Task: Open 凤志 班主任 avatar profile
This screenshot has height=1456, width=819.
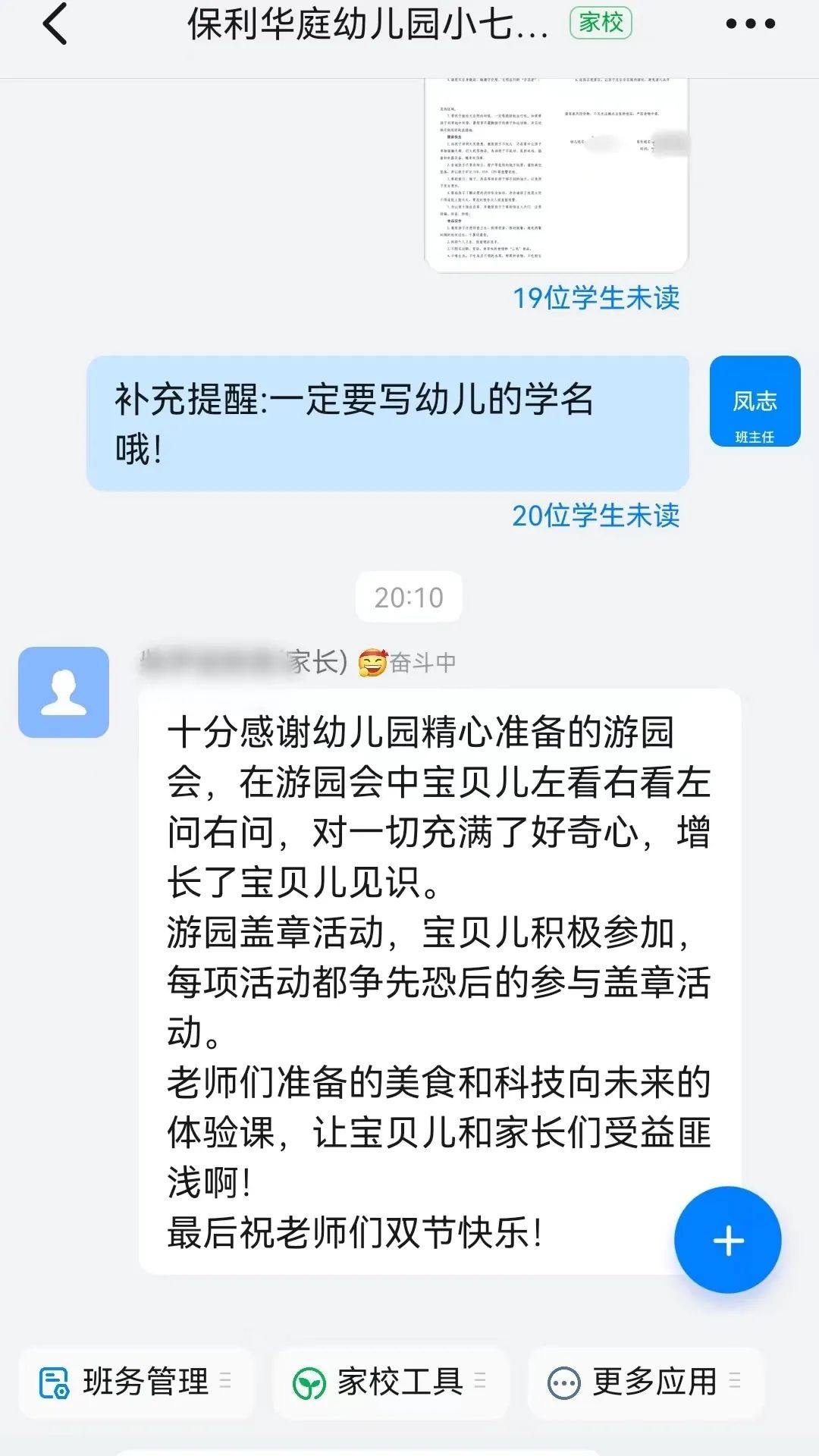Action: tap(755, 401)
